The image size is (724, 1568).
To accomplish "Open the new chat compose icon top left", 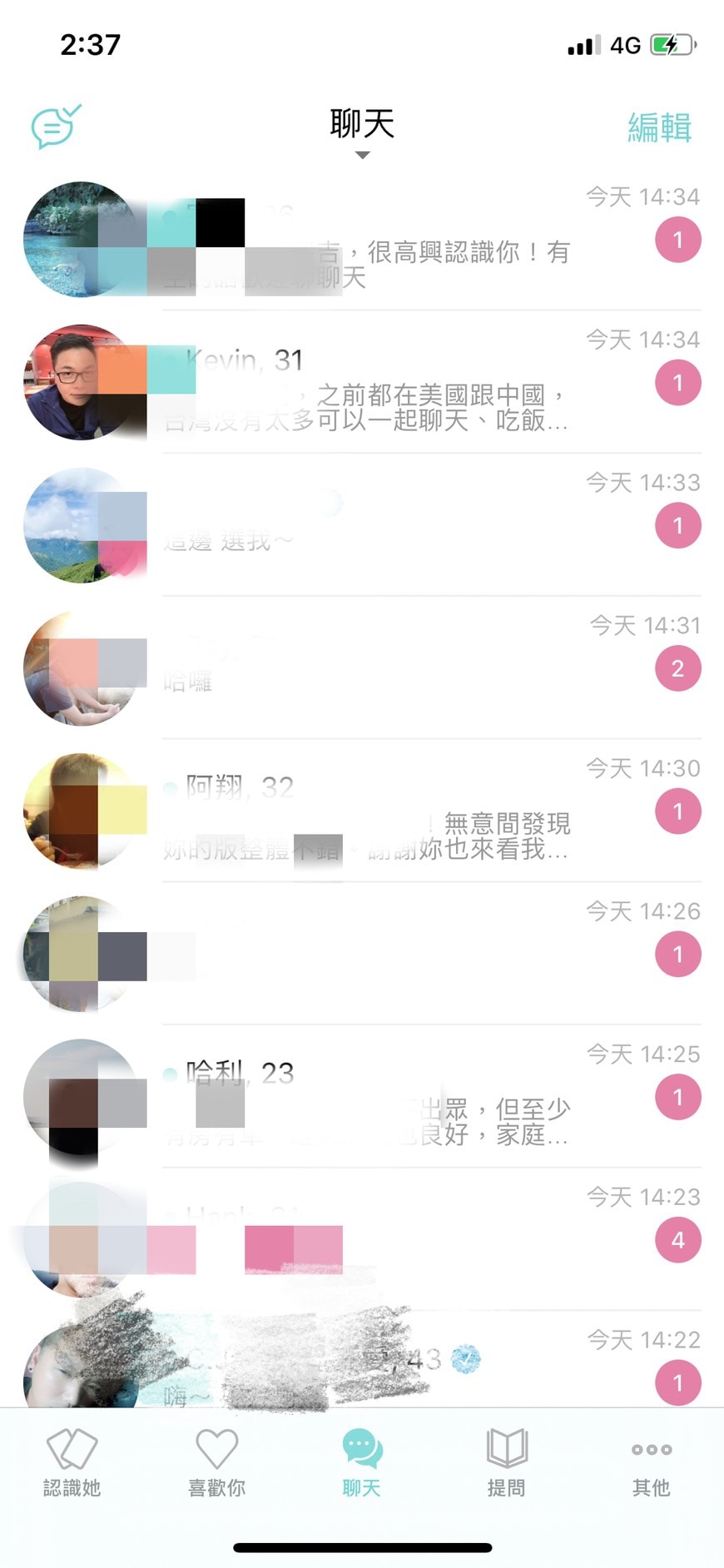I will [53, 126].
